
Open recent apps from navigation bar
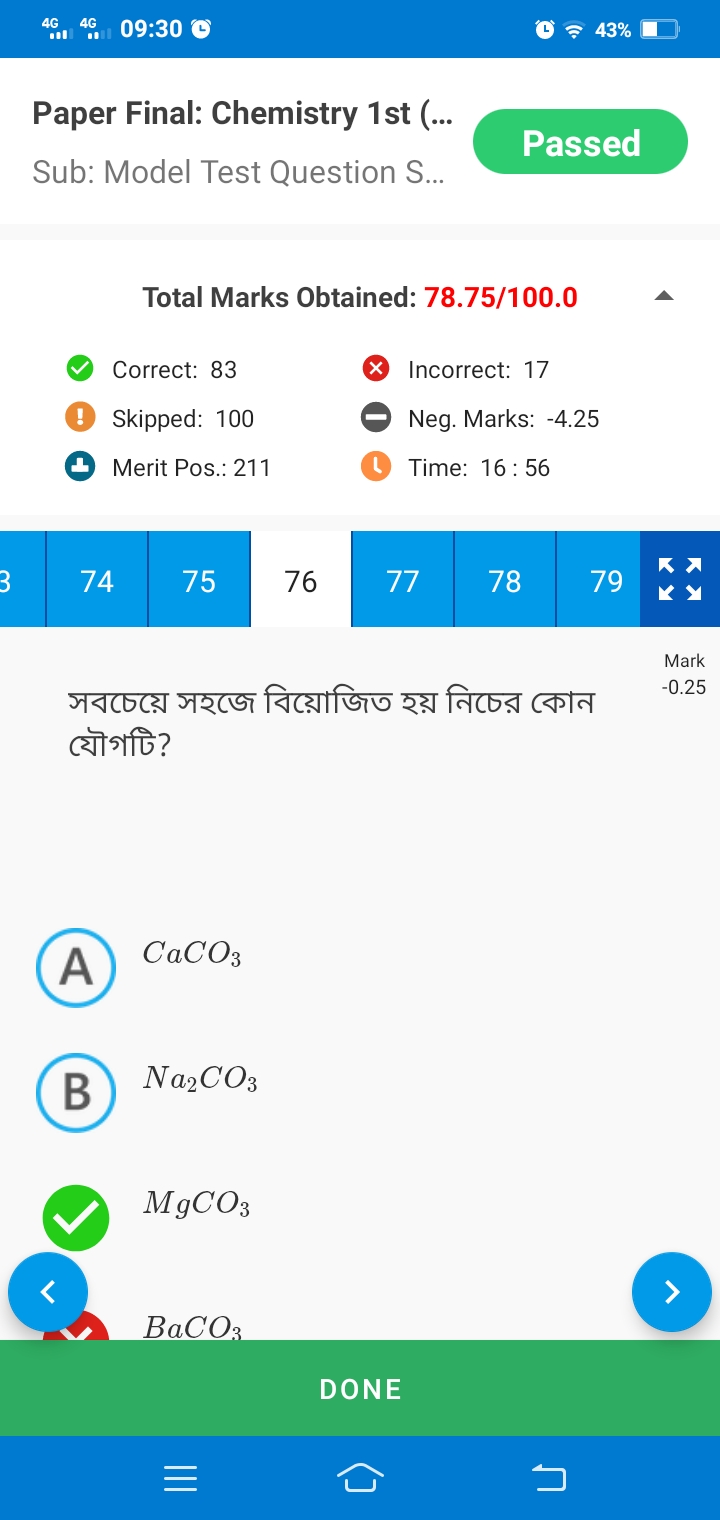[180, 1478]
